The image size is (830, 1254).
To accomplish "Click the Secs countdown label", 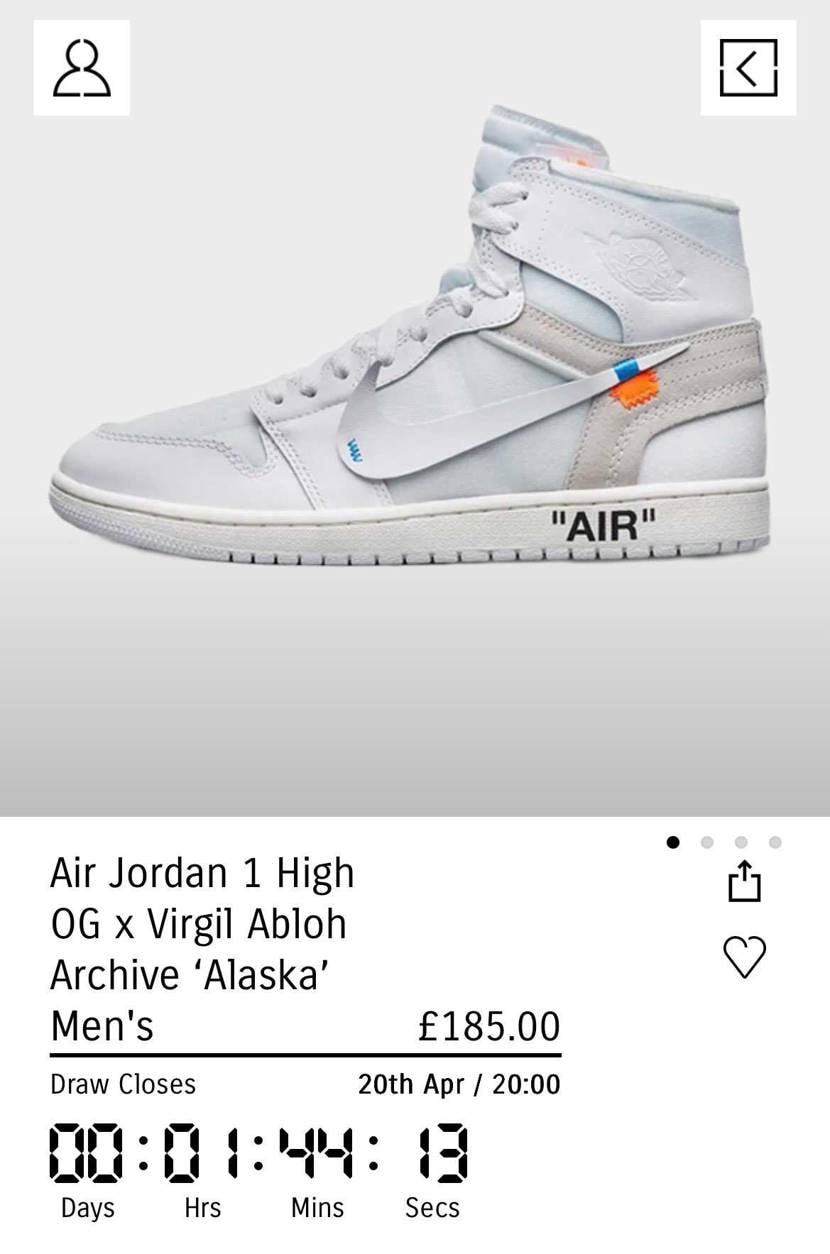I will pyautogui.click(x=431, y=1207).
